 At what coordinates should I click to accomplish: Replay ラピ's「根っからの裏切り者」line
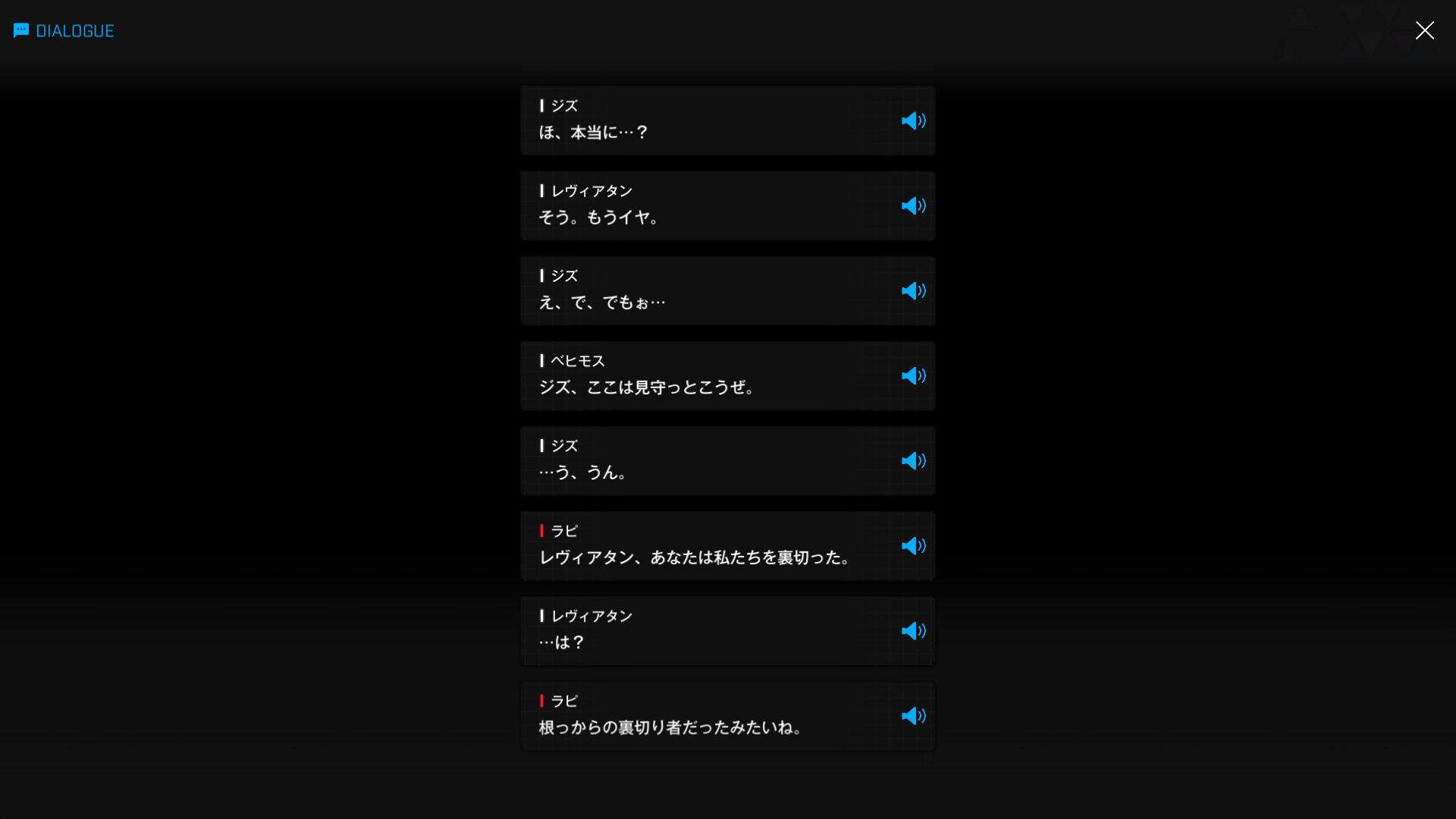pos(913,716)
